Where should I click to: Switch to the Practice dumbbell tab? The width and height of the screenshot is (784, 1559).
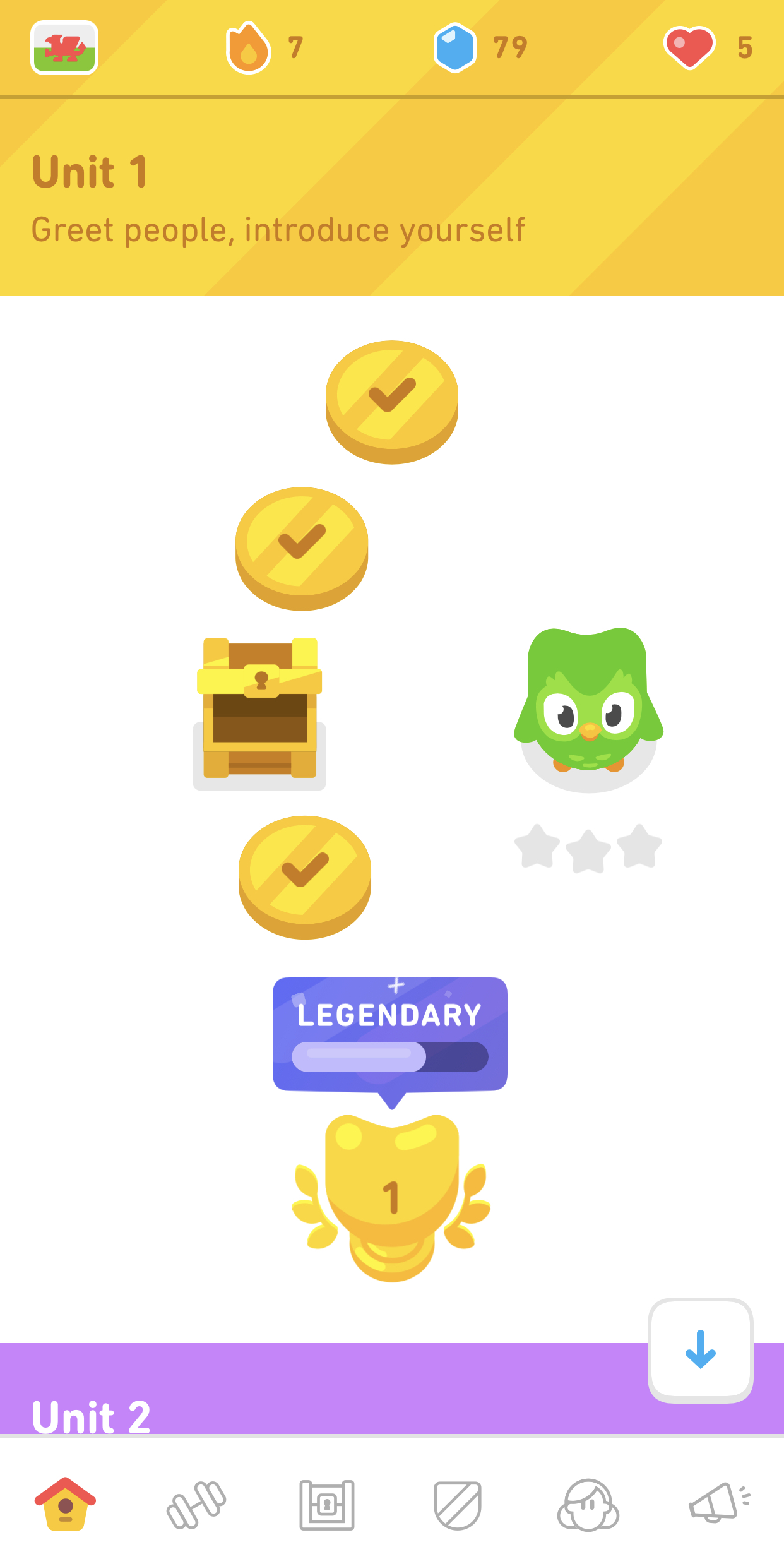[x=196, y=1505]
